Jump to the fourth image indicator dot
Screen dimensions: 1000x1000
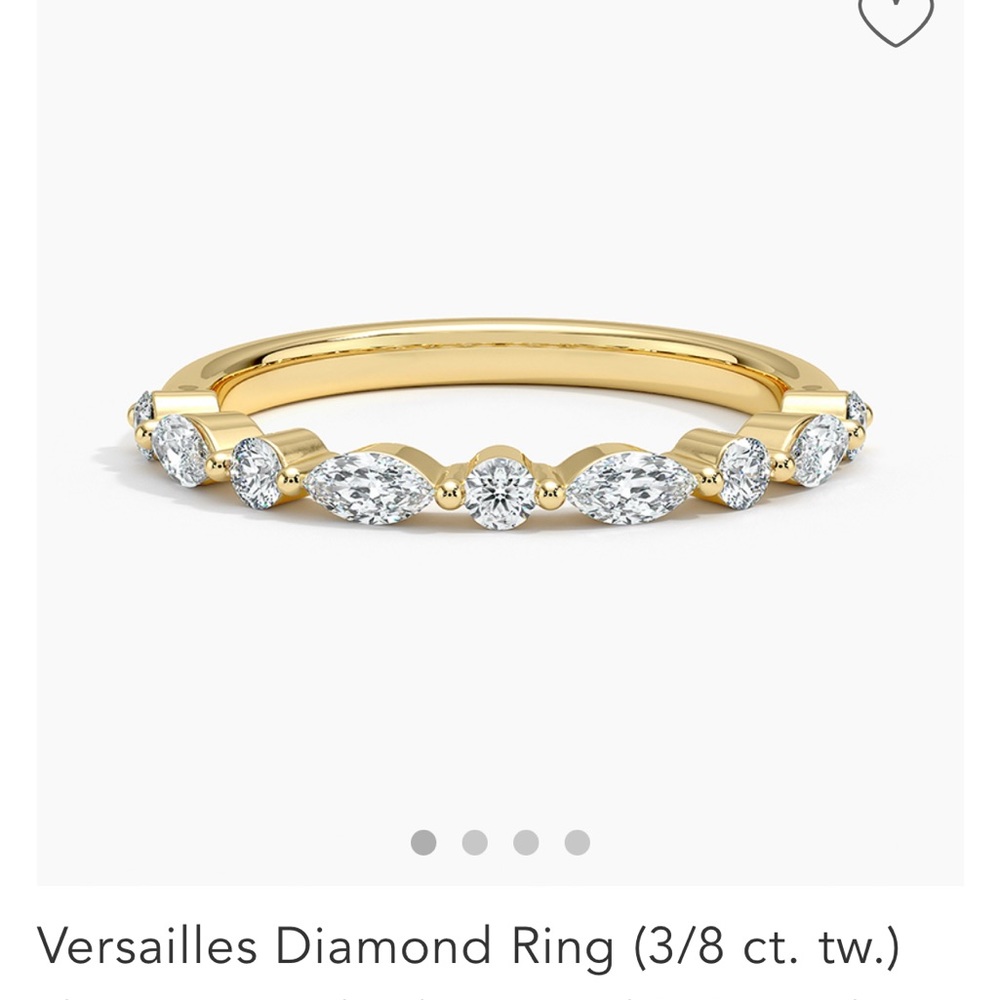tap(577, 842)
